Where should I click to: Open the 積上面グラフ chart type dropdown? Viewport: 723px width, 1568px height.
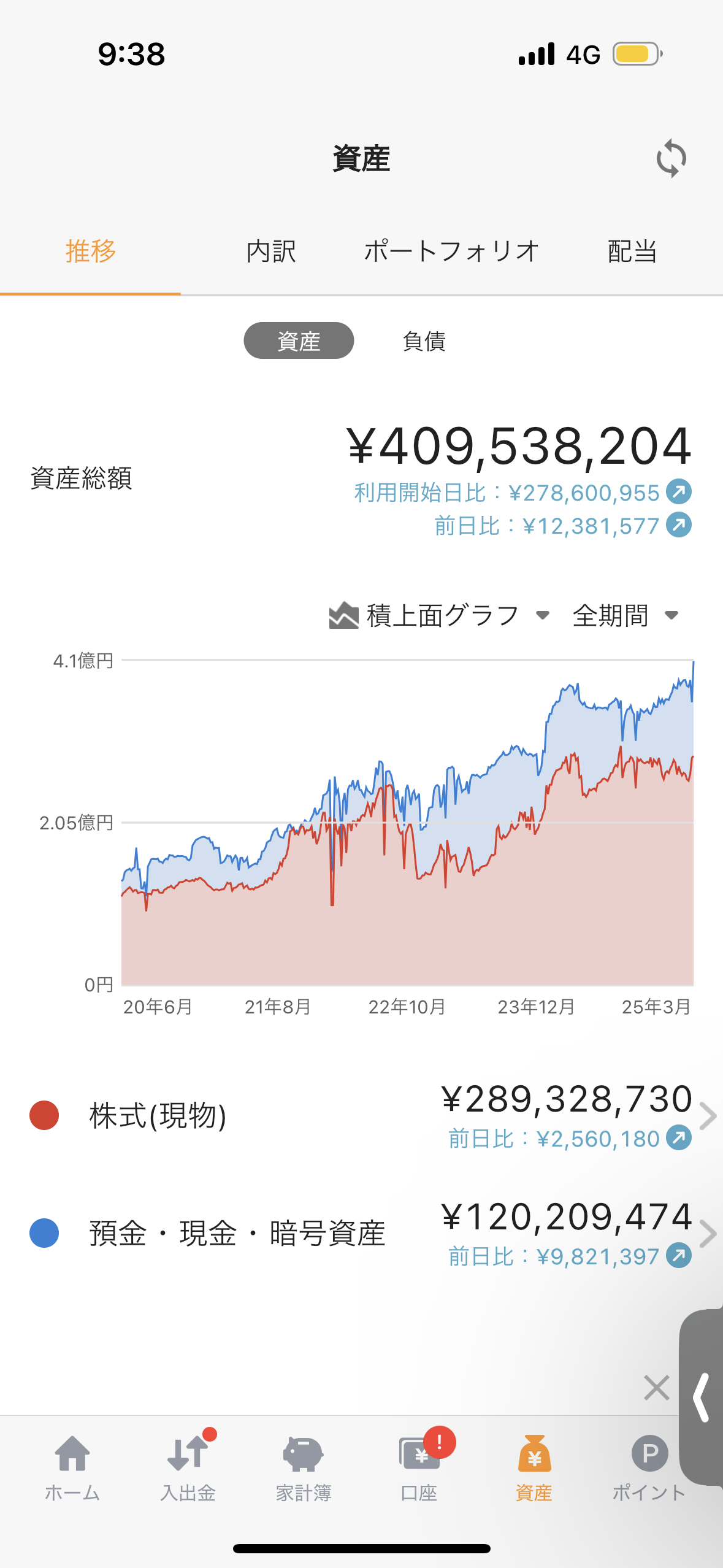(439, 615)
